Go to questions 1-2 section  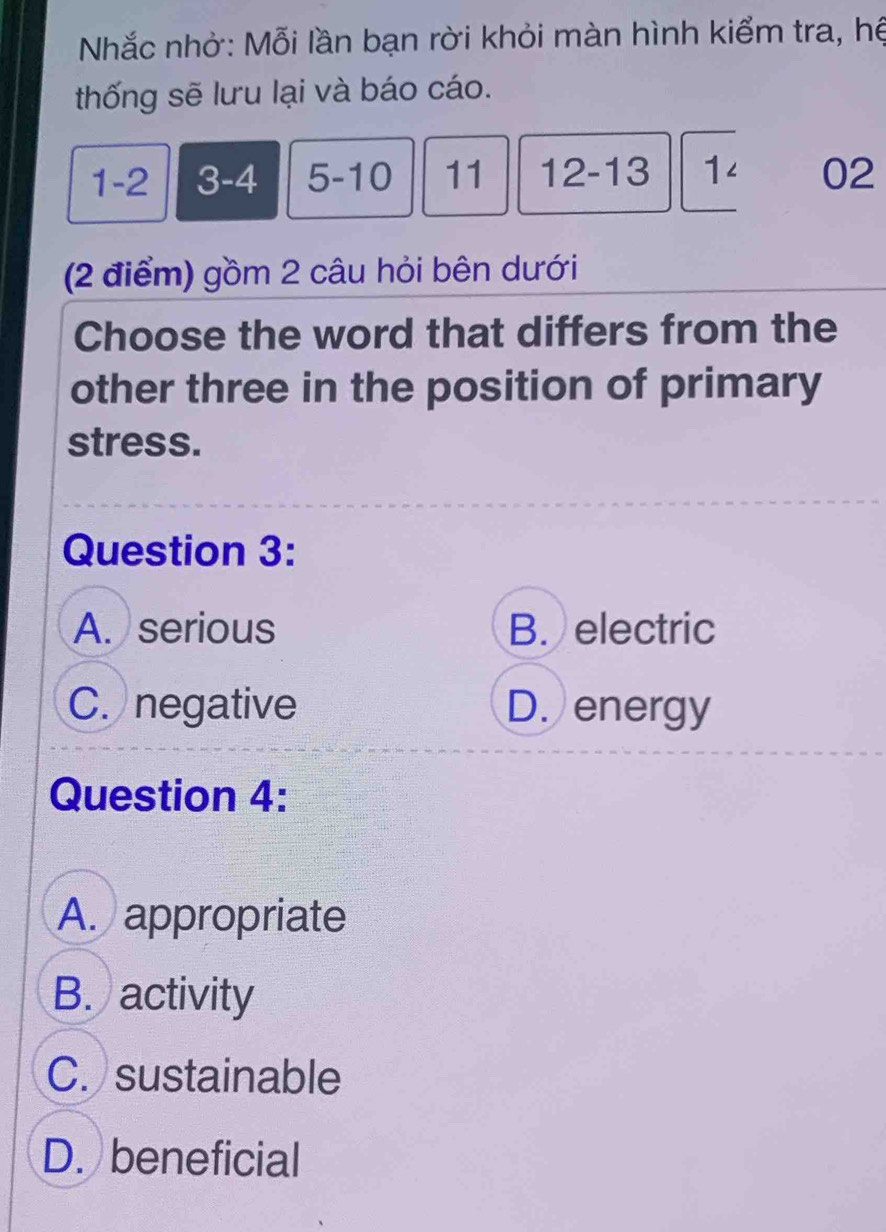pos(118,181)
